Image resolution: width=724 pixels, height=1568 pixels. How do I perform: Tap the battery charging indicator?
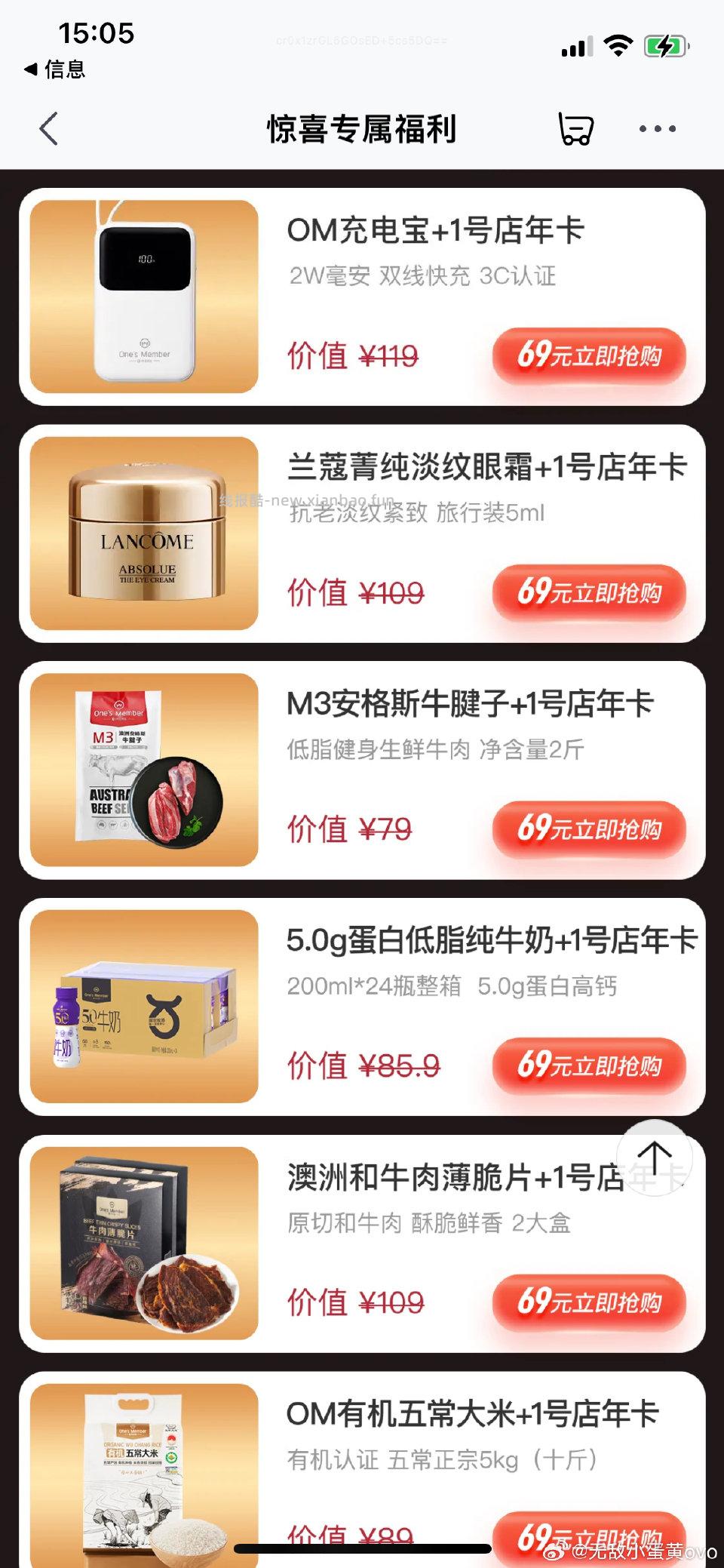[x=664, y=47]
